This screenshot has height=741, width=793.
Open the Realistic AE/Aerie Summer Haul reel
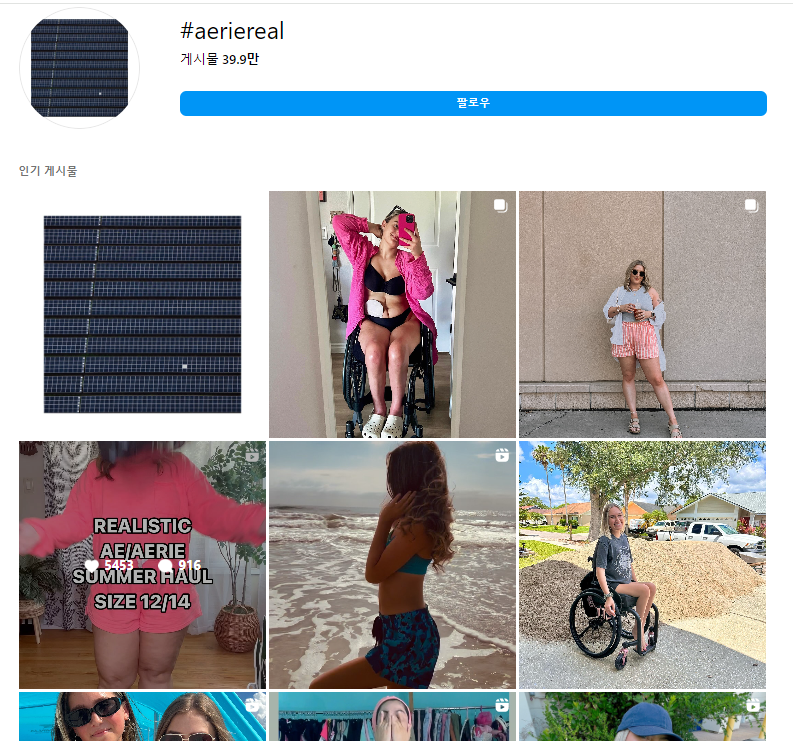(142, 564)
